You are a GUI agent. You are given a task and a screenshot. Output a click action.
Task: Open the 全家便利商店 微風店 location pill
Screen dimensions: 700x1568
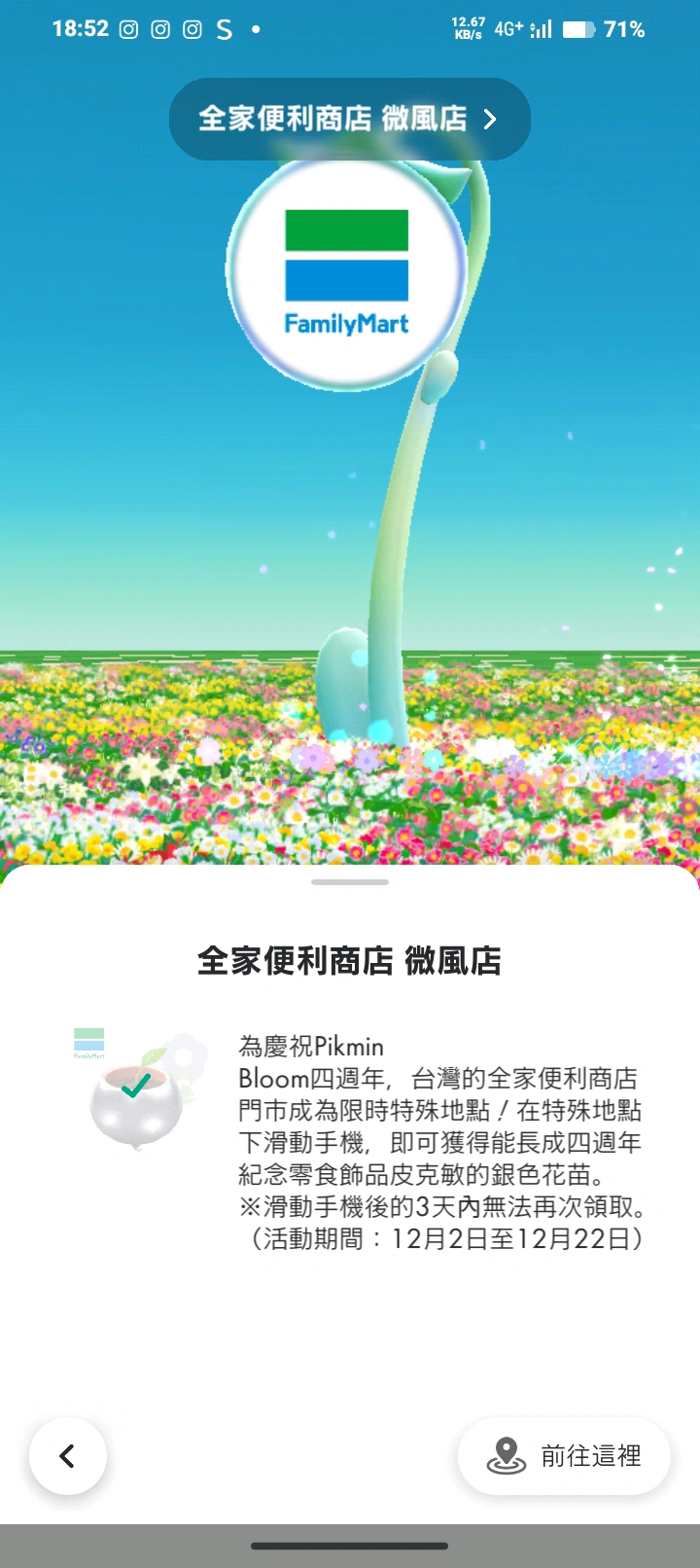pos(349,119)
